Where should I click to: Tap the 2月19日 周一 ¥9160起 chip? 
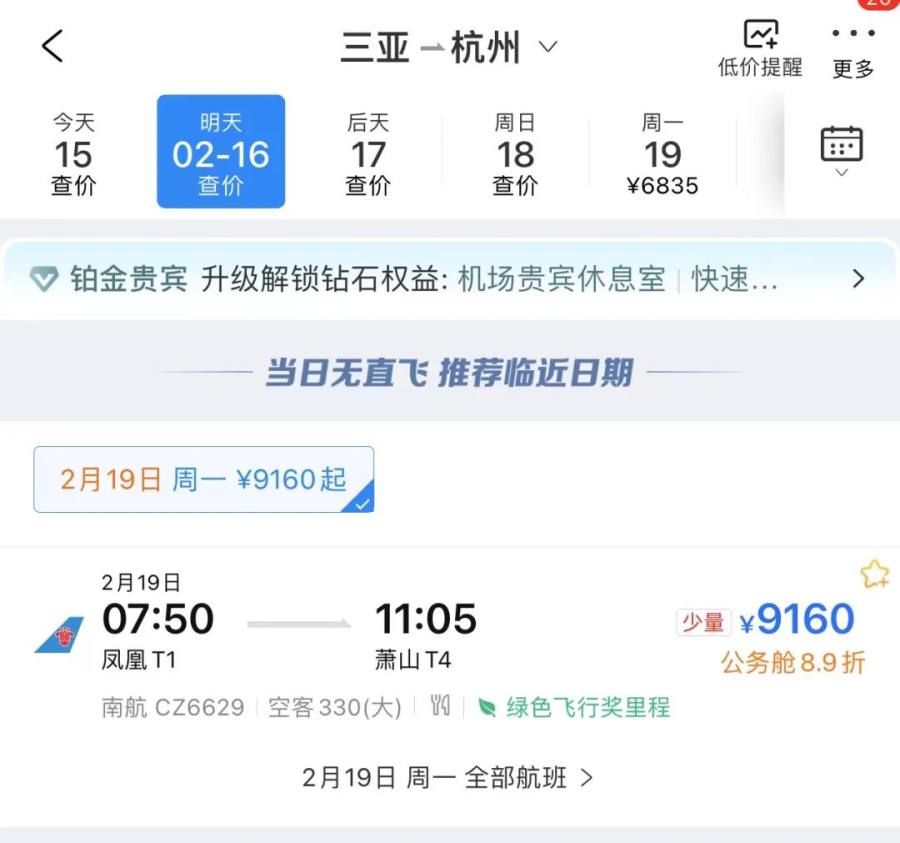[x=204, y=479]
